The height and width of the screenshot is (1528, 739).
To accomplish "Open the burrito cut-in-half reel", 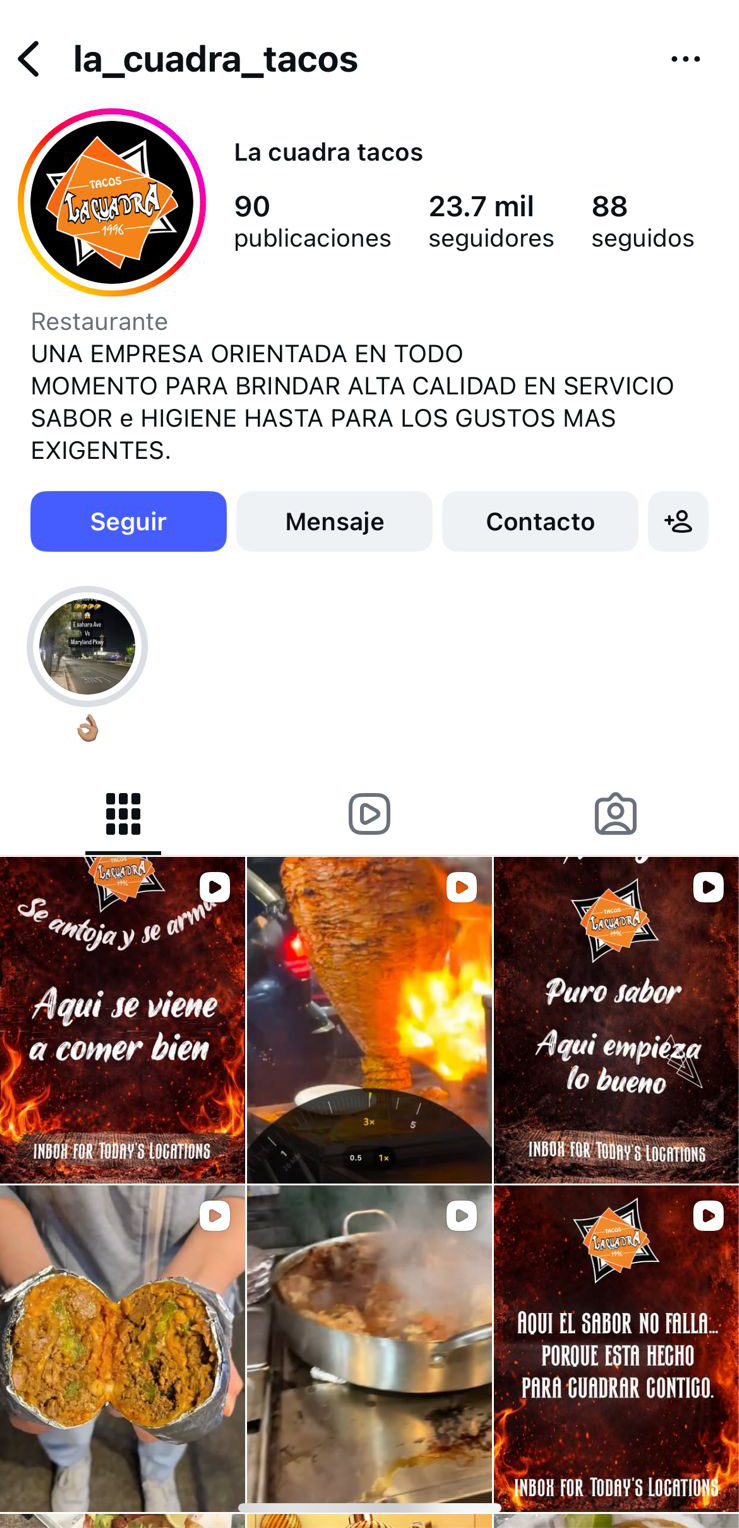I will [x=122, y=1348].
